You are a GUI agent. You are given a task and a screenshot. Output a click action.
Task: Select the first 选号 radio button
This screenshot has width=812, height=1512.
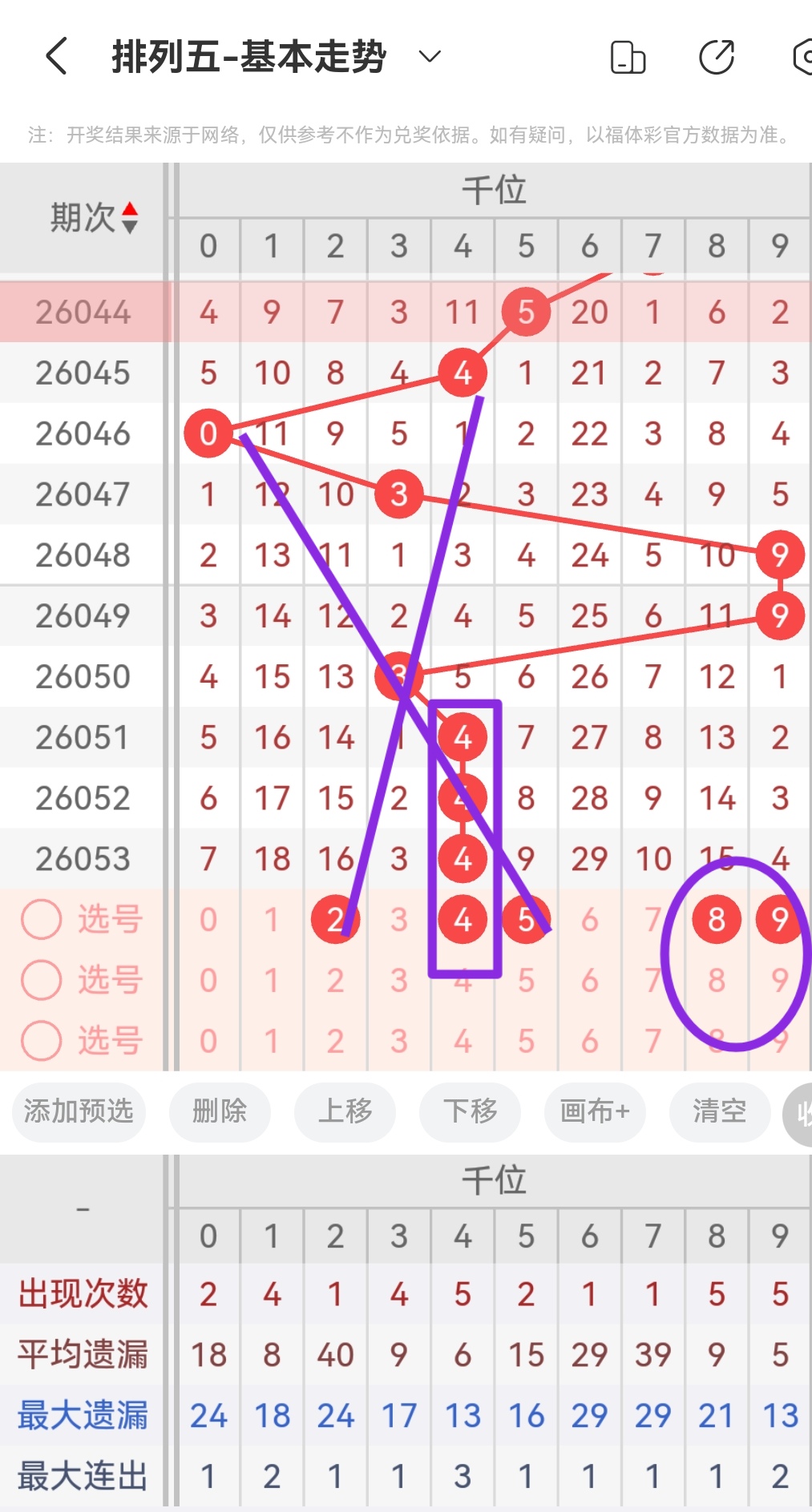[x=40, y=920]
